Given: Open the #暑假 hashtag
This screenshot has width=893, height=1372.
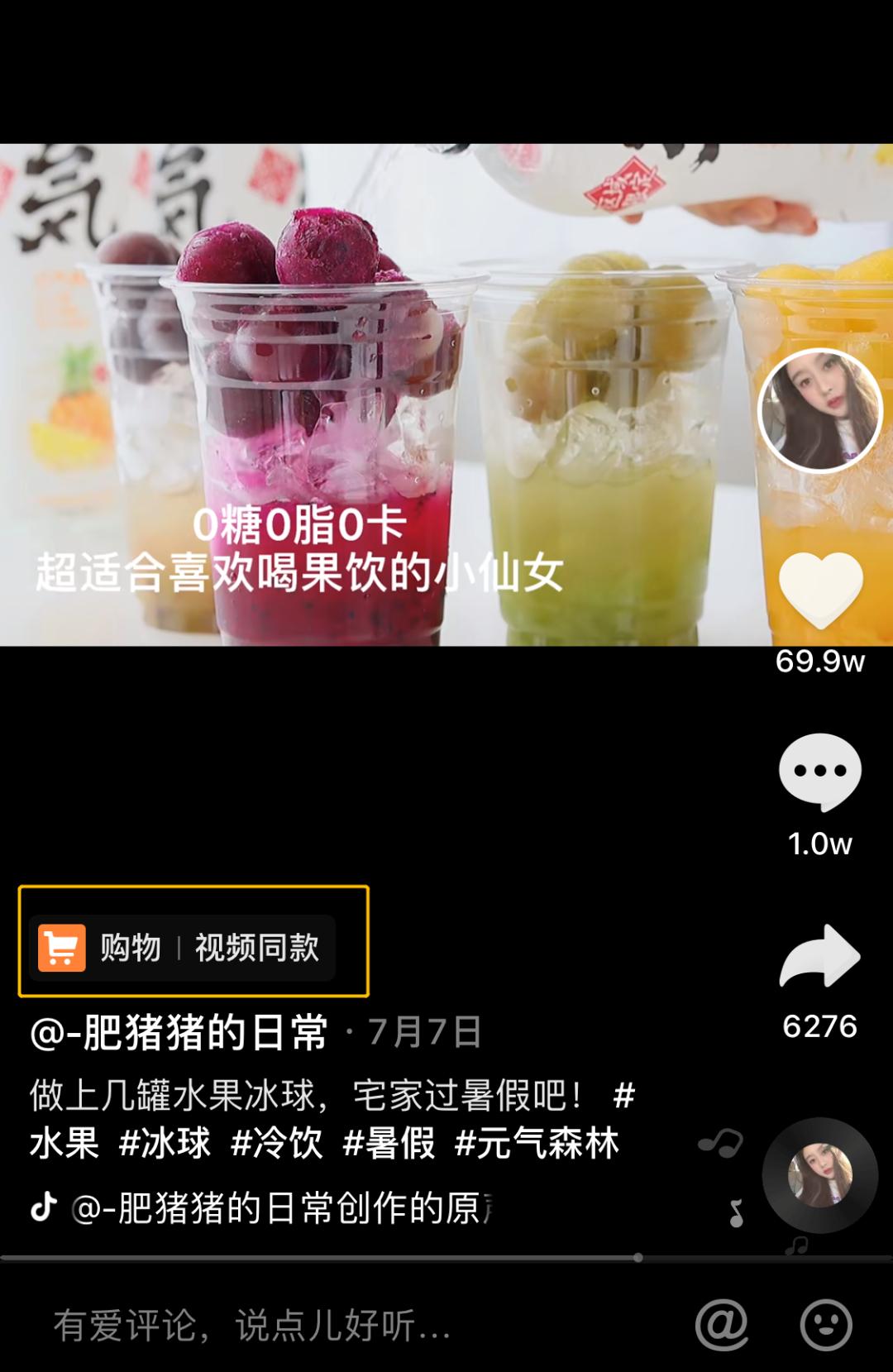Looking at the screenshot, I should [x=389, y=1144].
